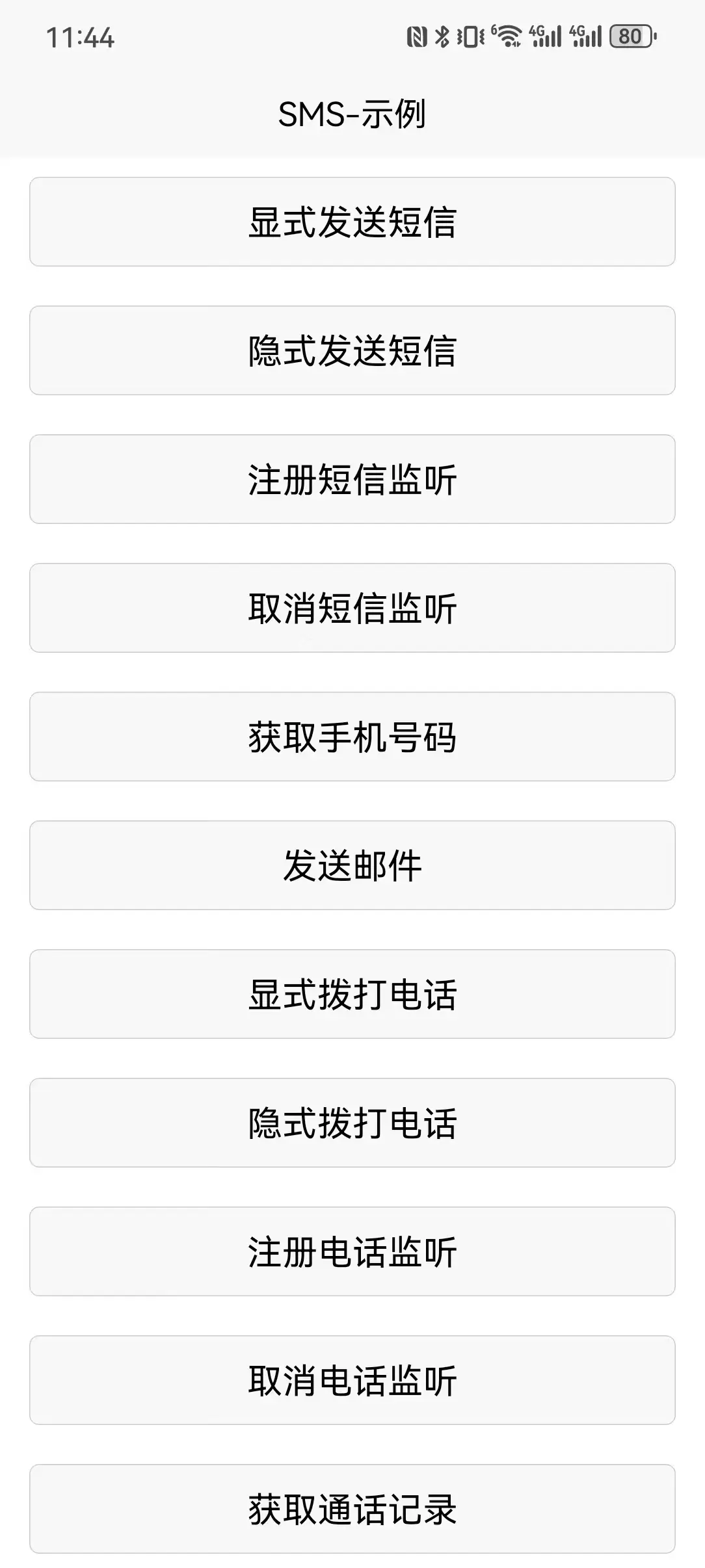Choose 发送邮件 to send an email

click(x=352, y=865)
